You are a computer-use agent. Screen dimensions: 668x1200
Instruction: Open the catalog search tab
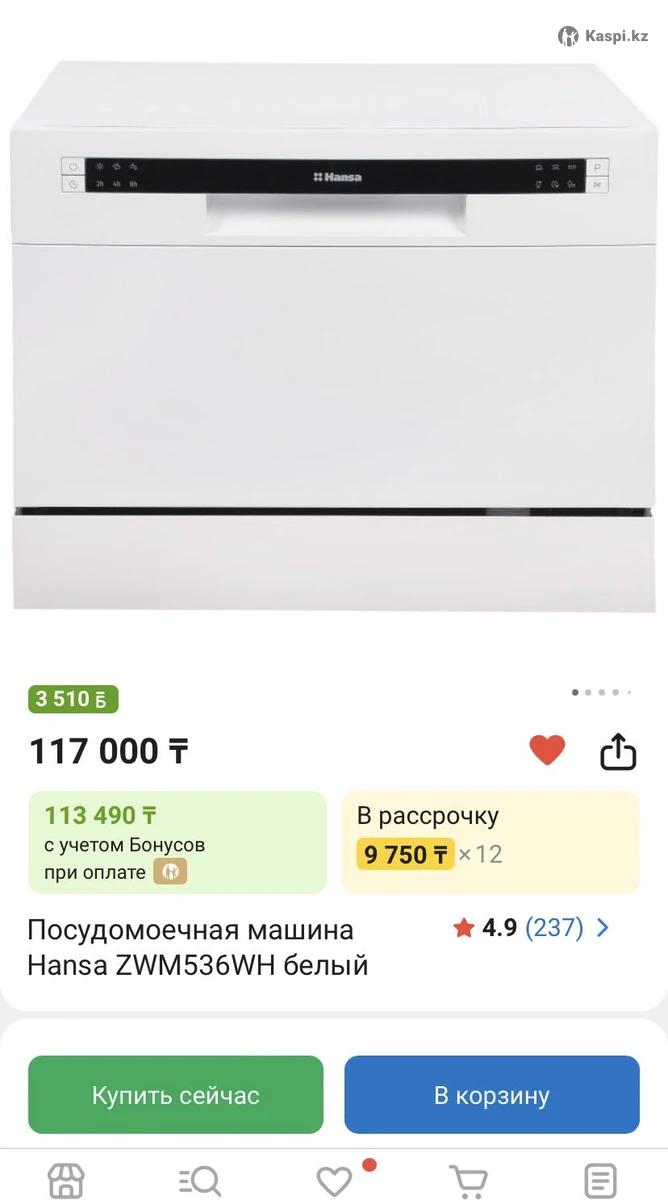(200, 1181)
